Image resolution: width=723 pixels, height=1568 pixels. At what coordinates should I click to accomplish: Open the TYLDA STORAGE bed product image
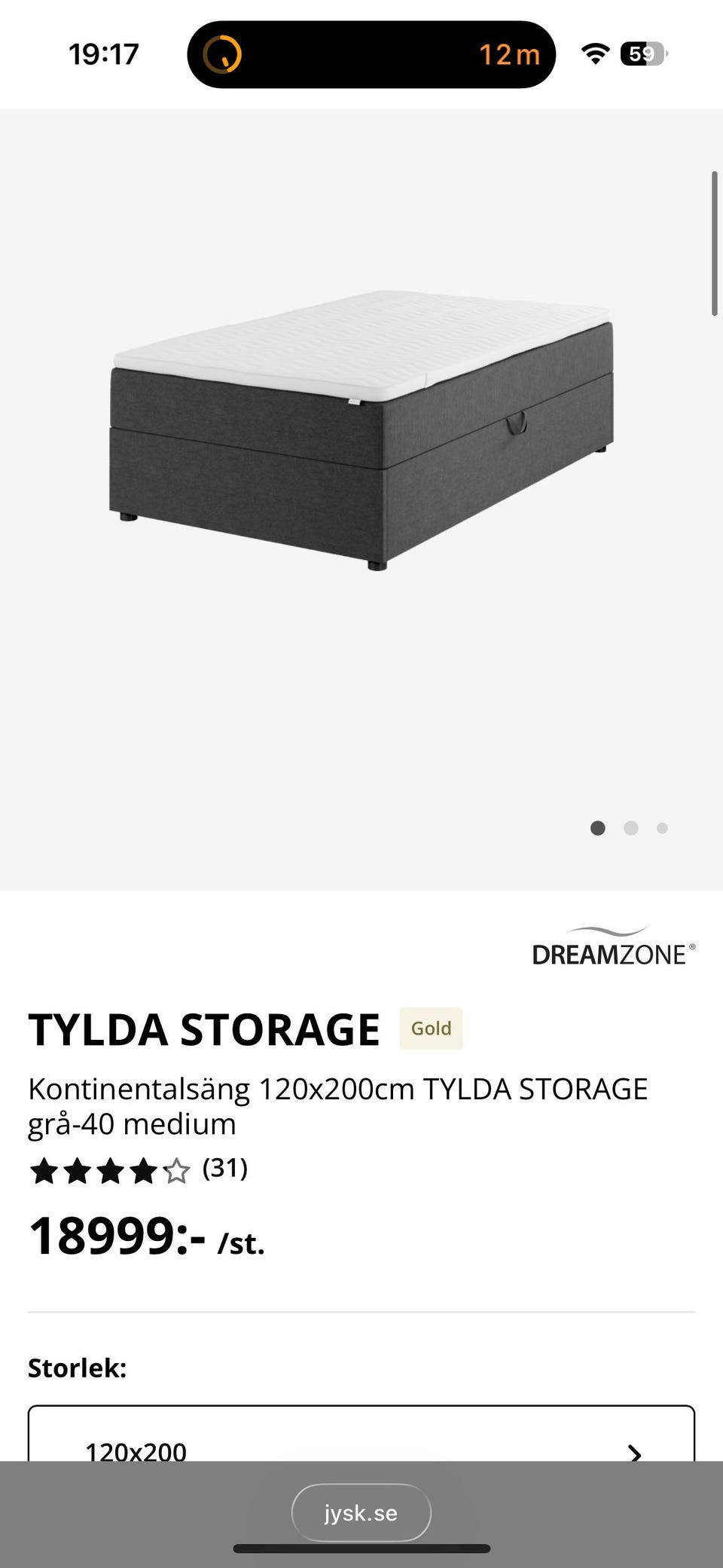361,429
